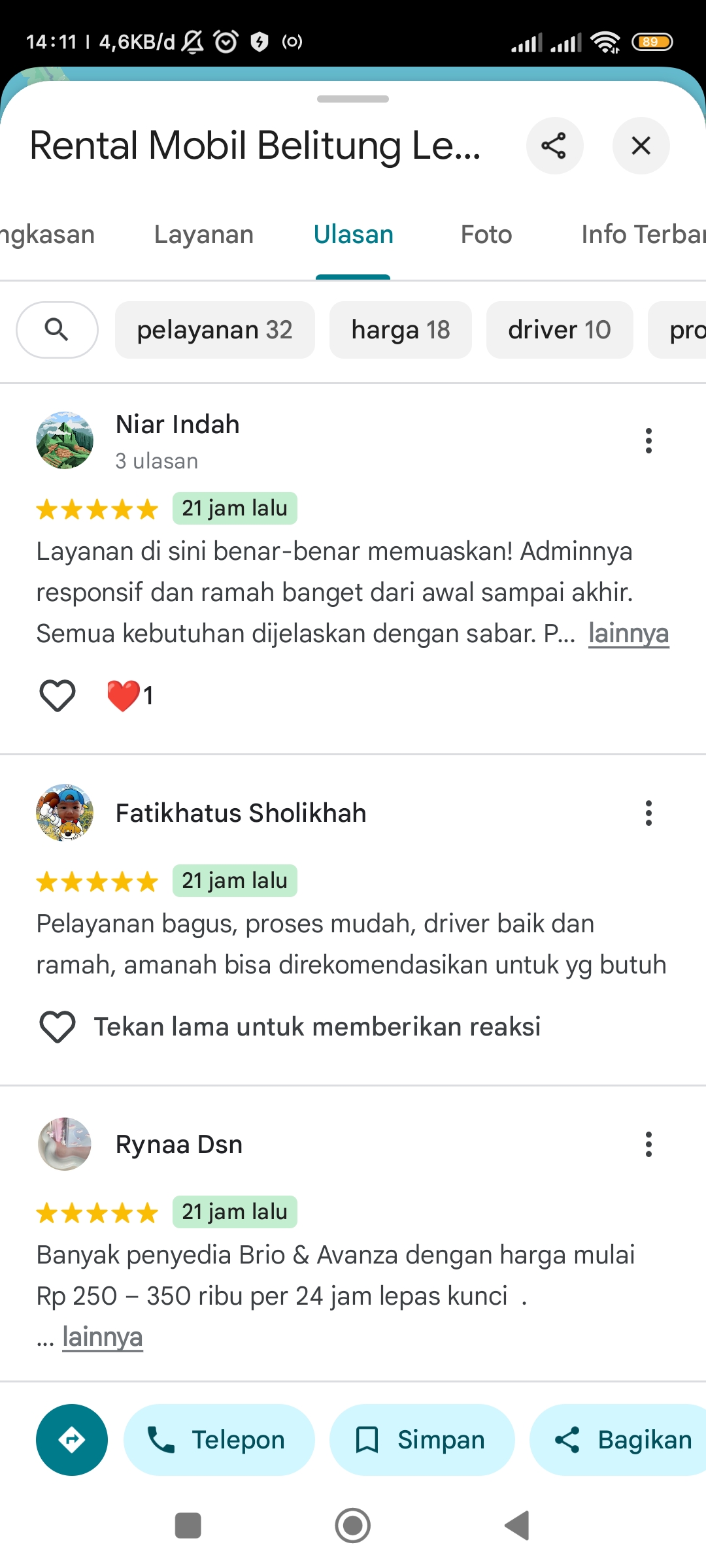706x1568 pixels.
Task: Share this place using the top share icon
Action: coord(554,146)
